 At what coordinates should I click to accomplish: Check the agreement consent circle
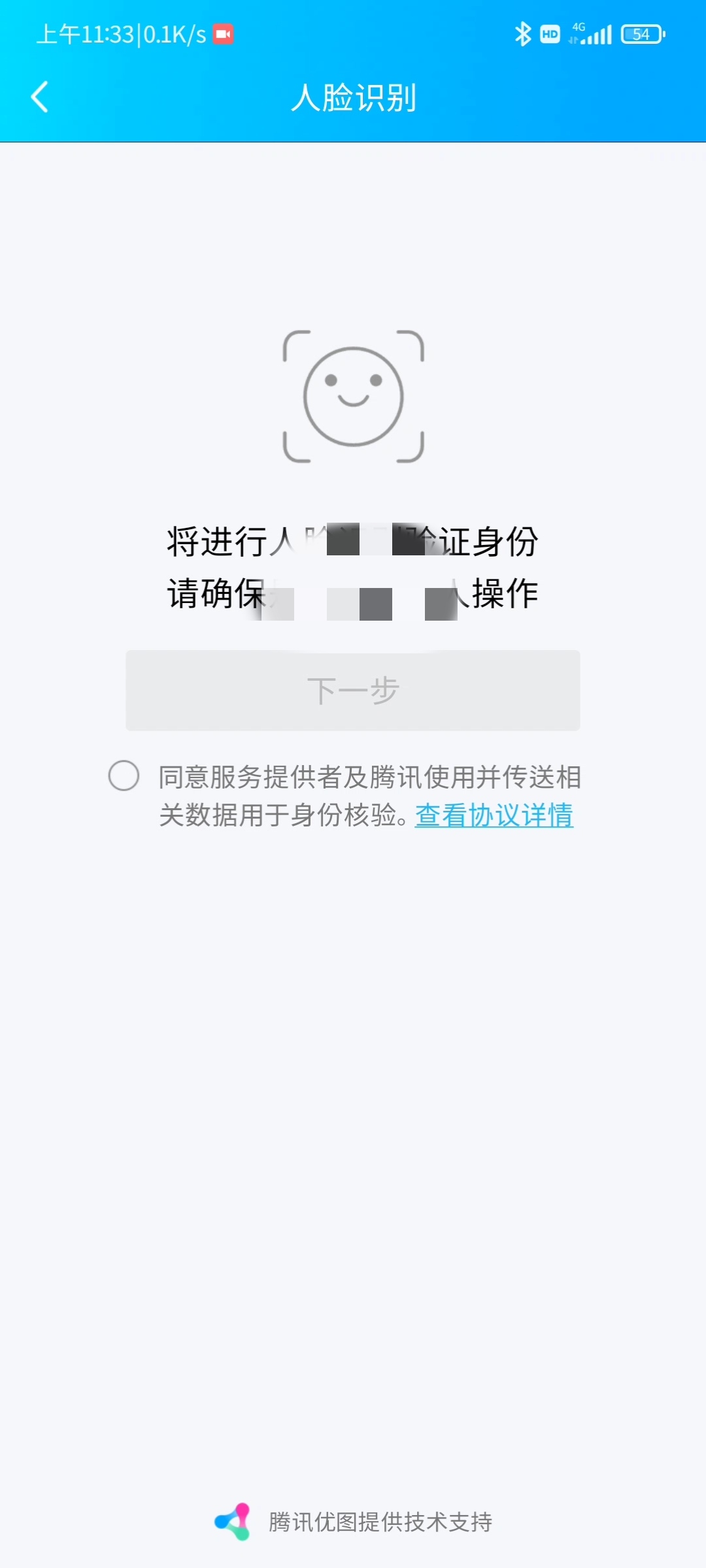coord(124,776)
